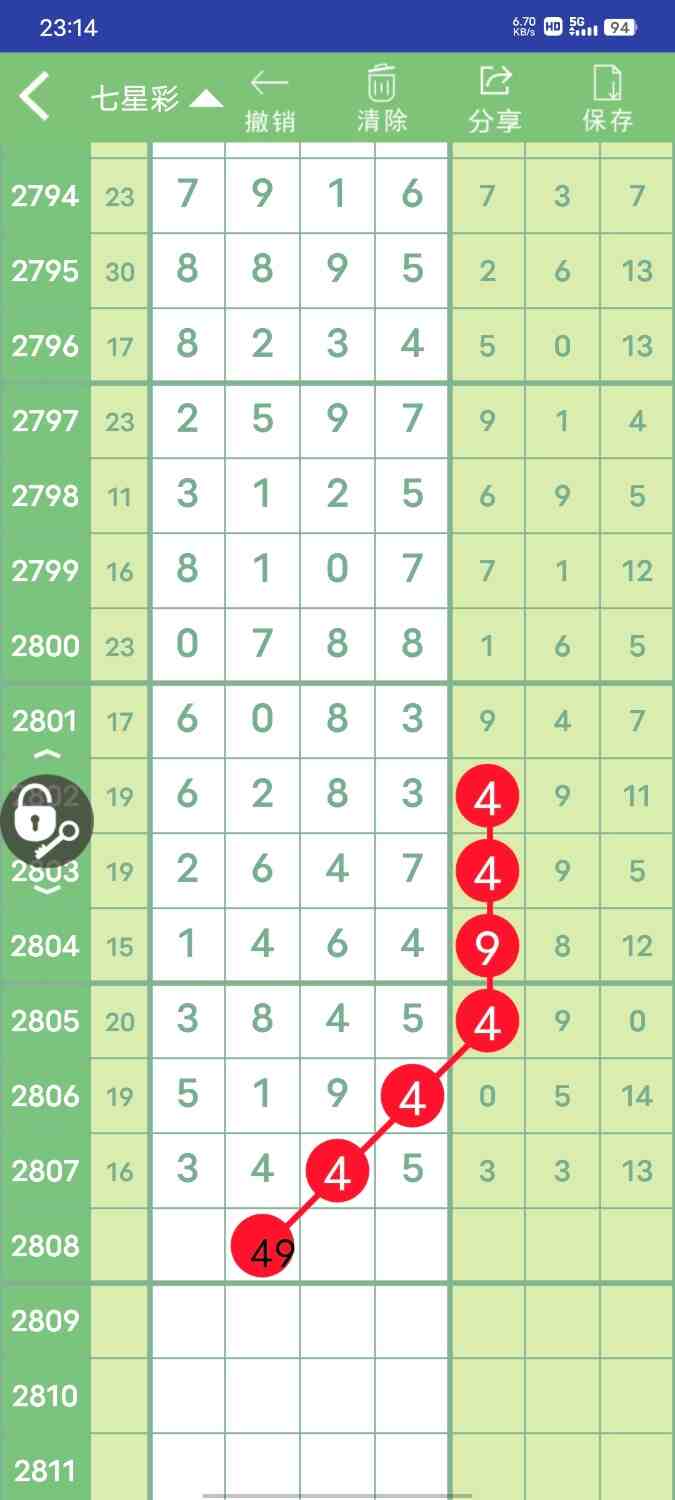Screen dimensions: 675x1500
Task: Go back using the top-left arrow
Action: tap(35, 98)
